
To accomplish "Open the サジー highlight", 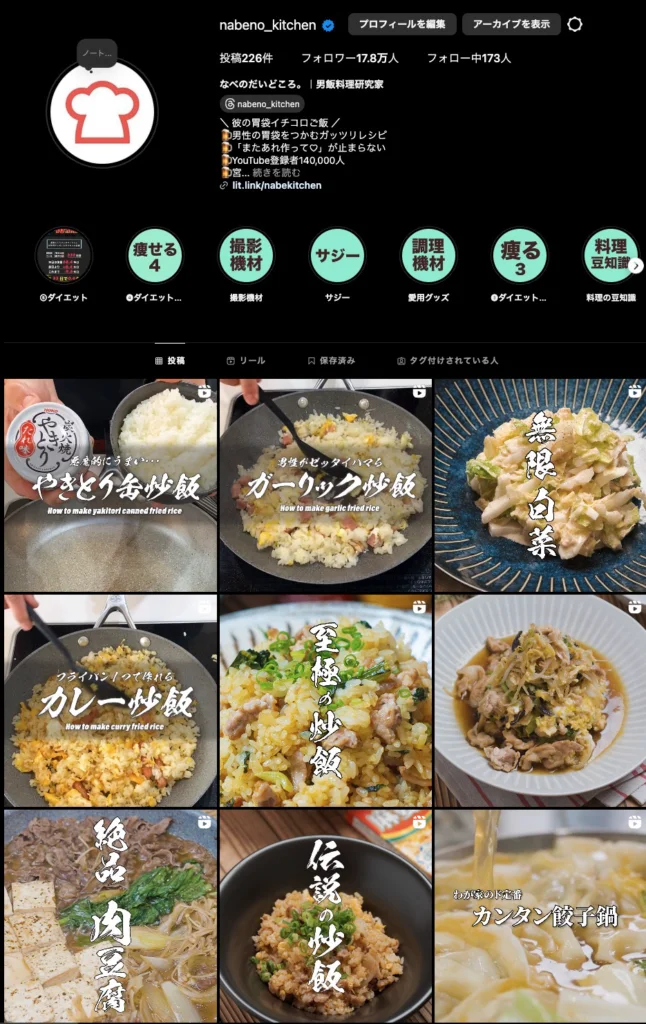I will coord(337,256).
